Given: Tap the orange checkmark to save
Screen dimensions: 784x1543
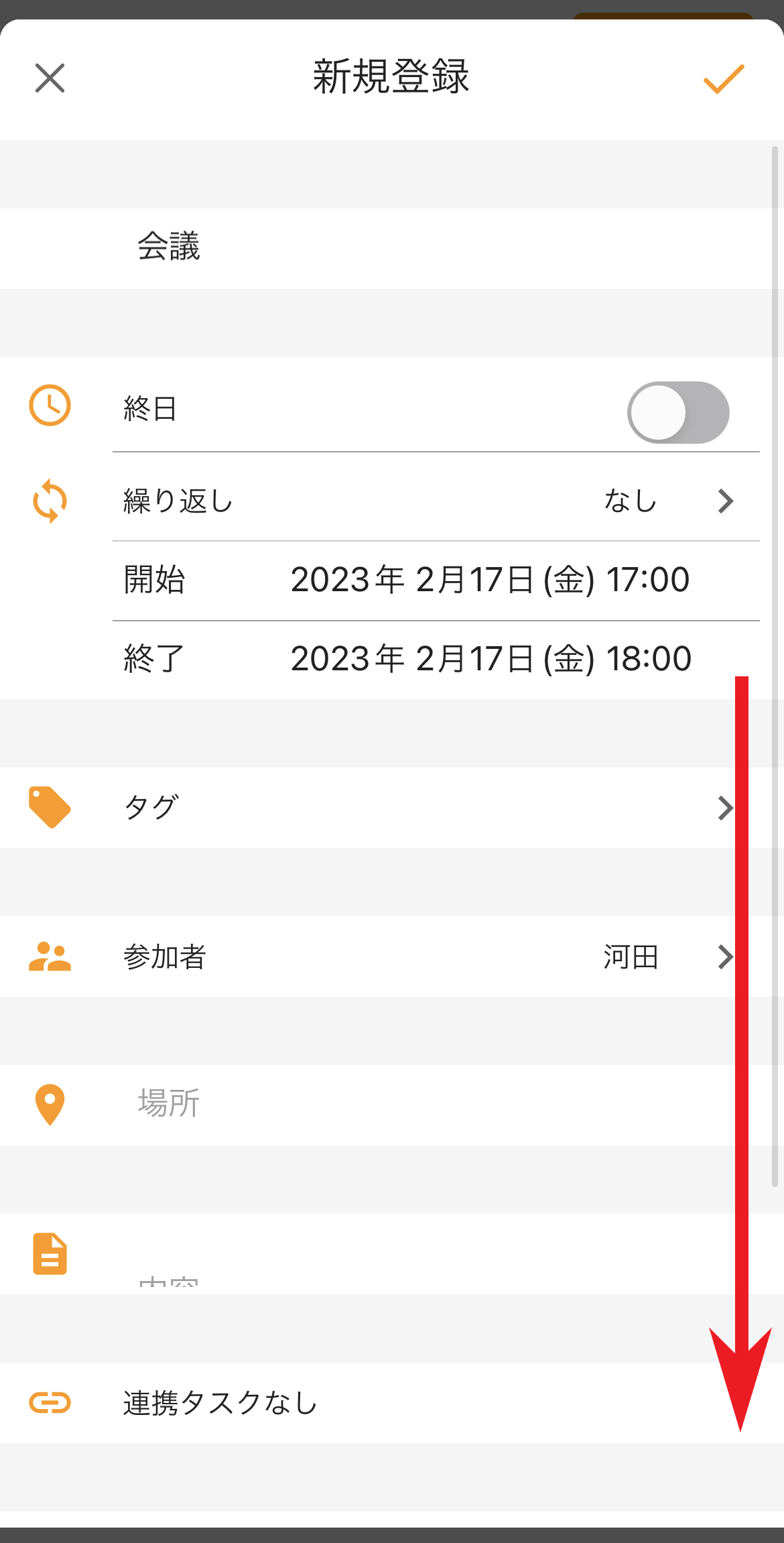Looking at the screenshot, I should [x=723, y=78].
